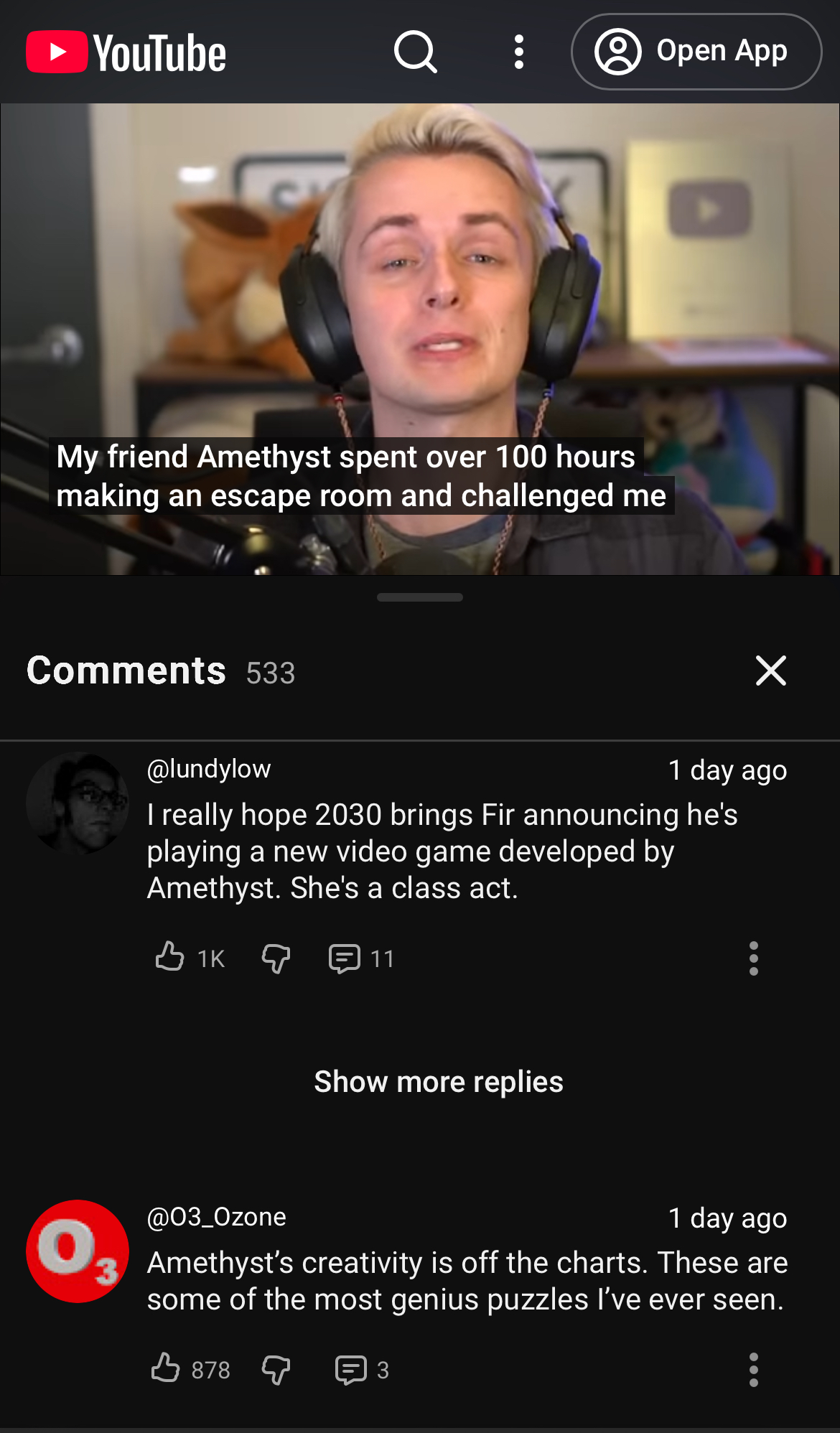
Task: Dislike @lundylow's comment
Action: click(276, 958)
